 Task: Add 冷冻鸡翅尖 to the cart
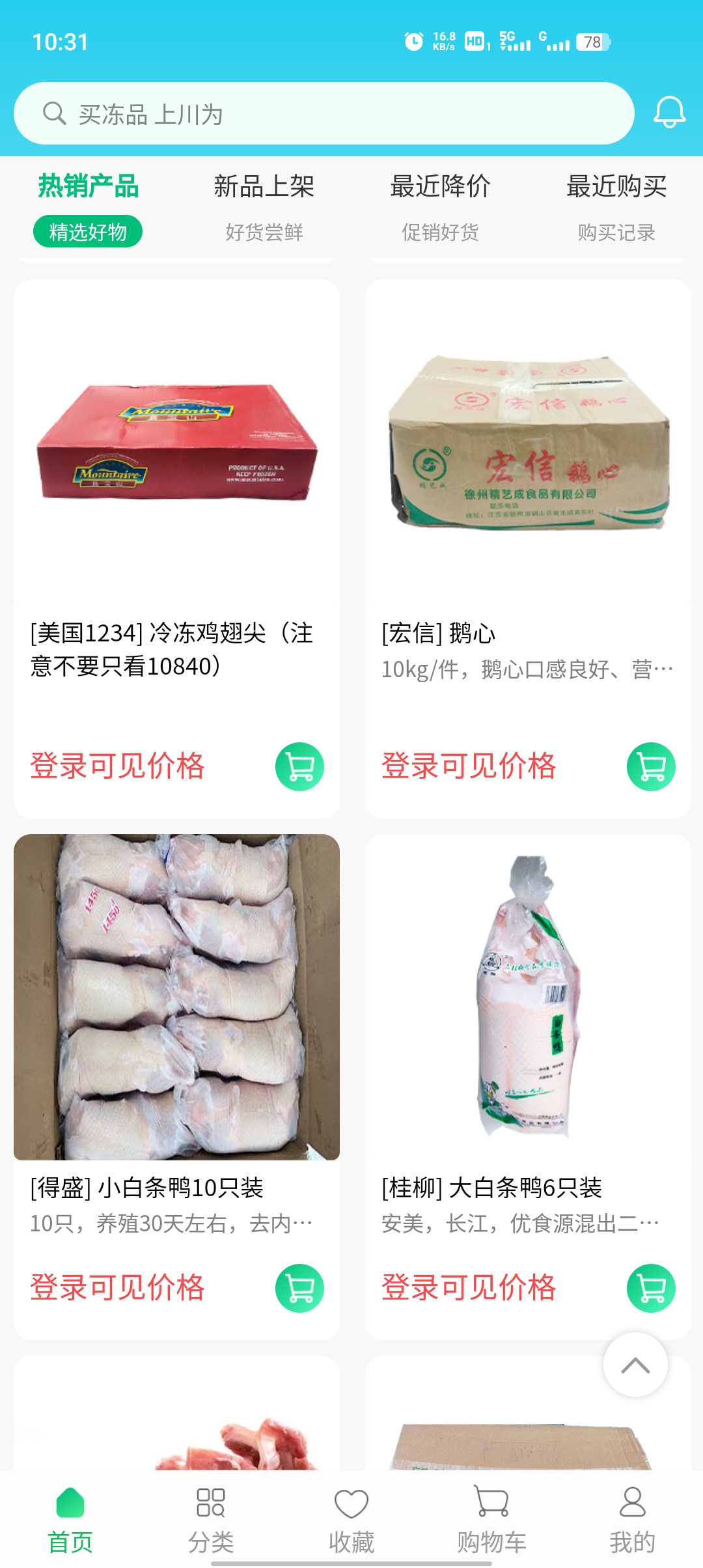[299, 766]
